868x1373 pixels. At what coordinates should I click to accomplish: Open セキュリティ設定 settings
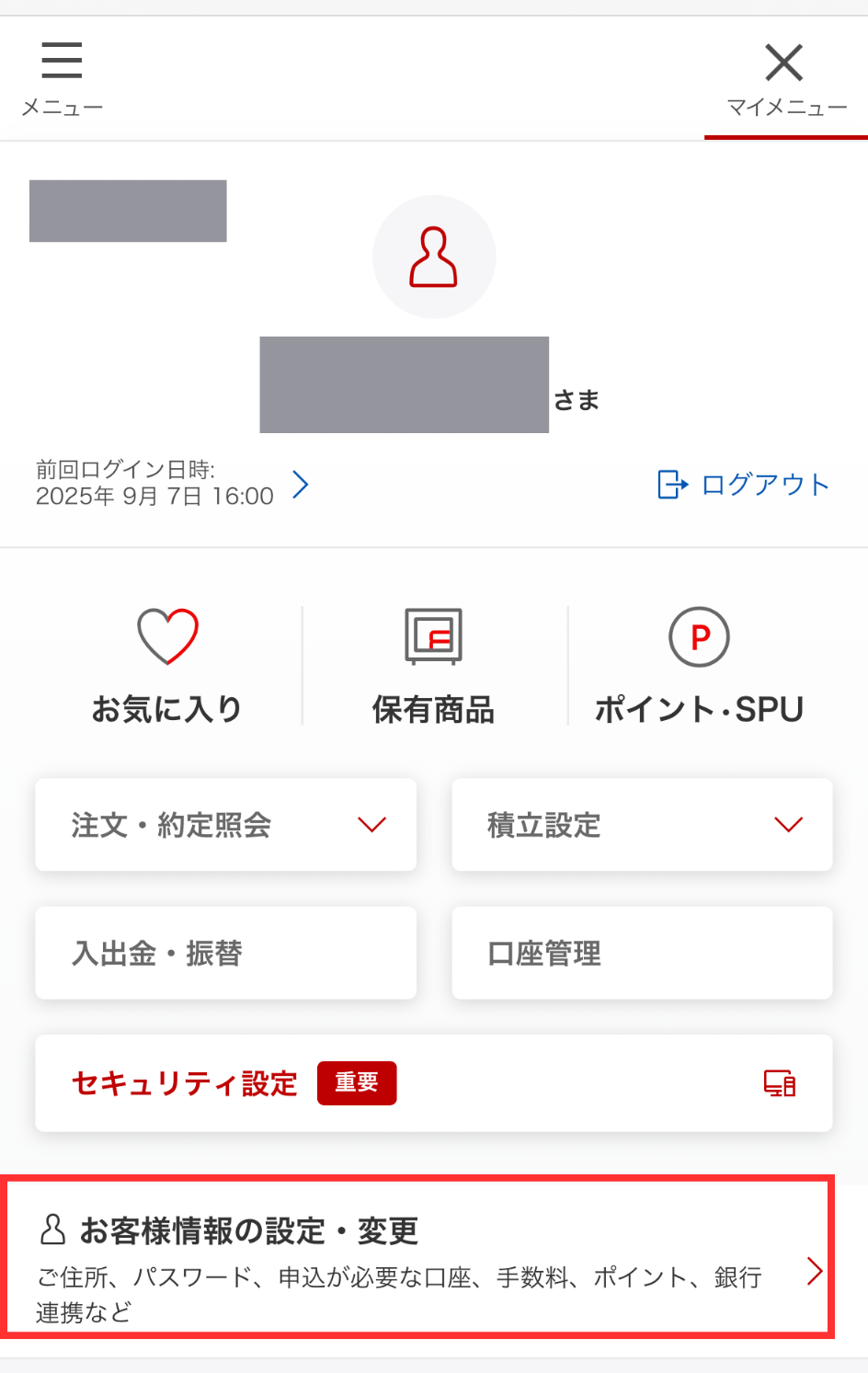click(x=433, y=1083)
